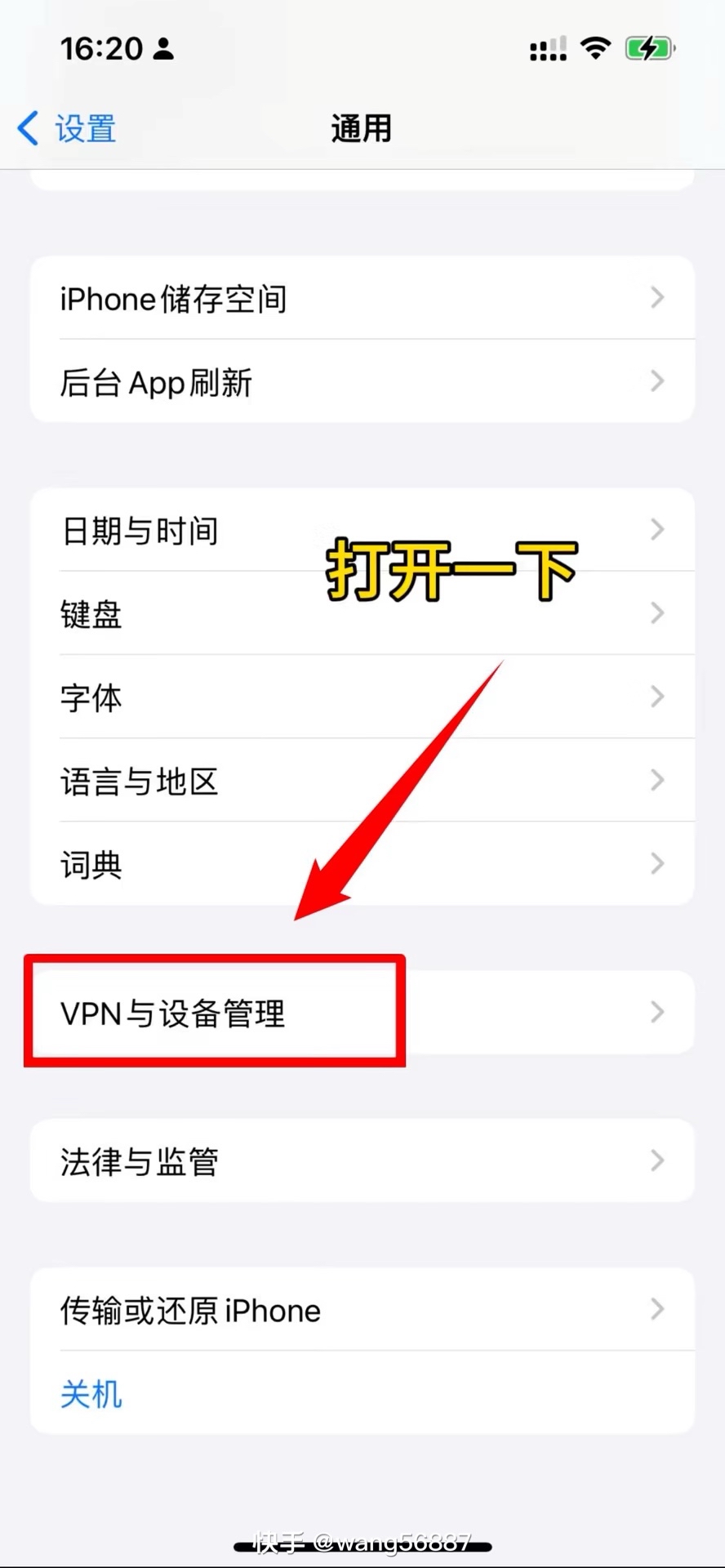Open iPhone储存空间
The width and height of the screenshot is (725, 1568).
[x=362, y=299]
